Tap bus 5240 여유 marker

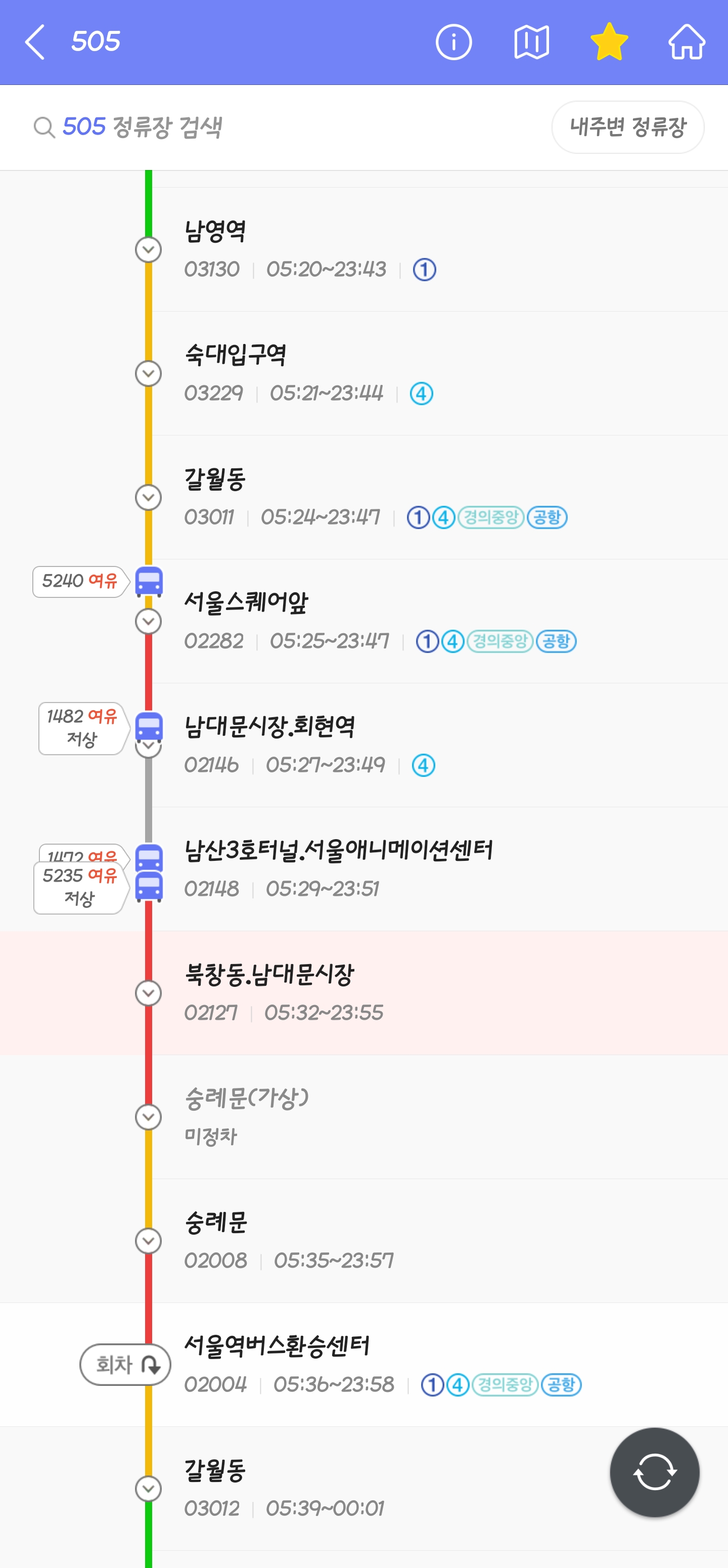[80, 581]
